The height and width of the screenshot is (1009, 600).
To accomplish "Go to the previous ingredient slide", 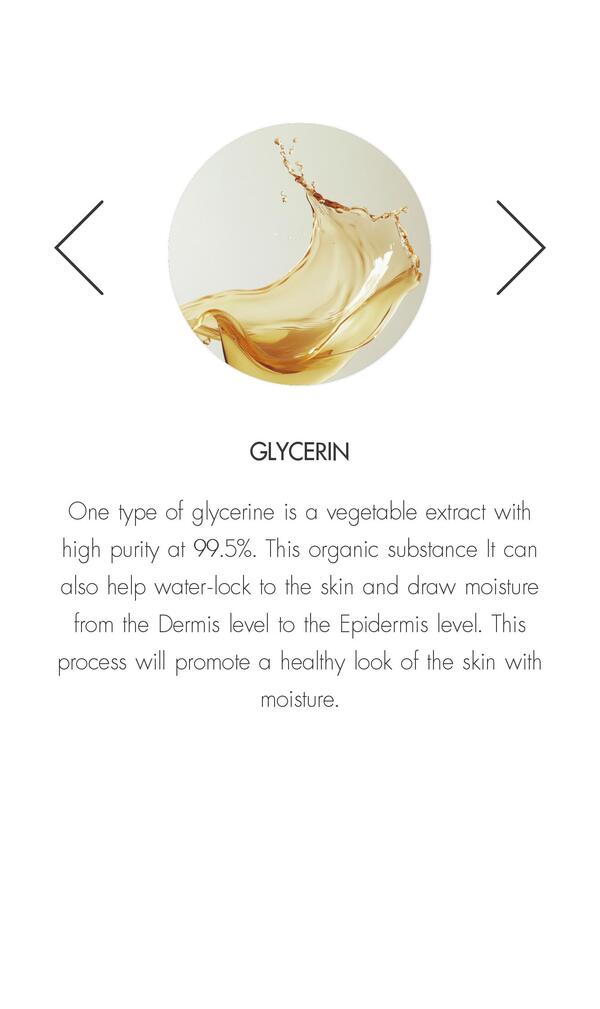I will [x=80, y=248].
